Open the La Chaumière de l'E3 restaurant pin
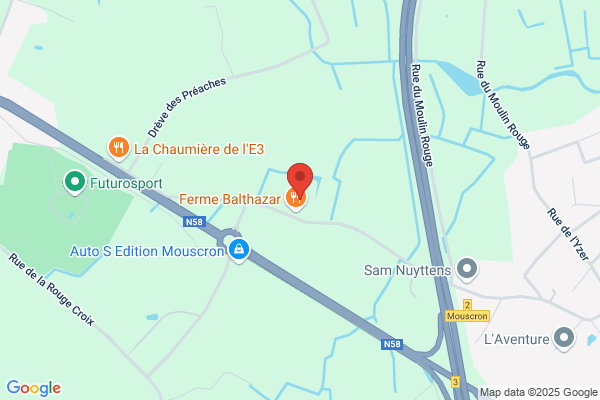Viewport: 600px width, 400px height. click(x=119, y=148)
